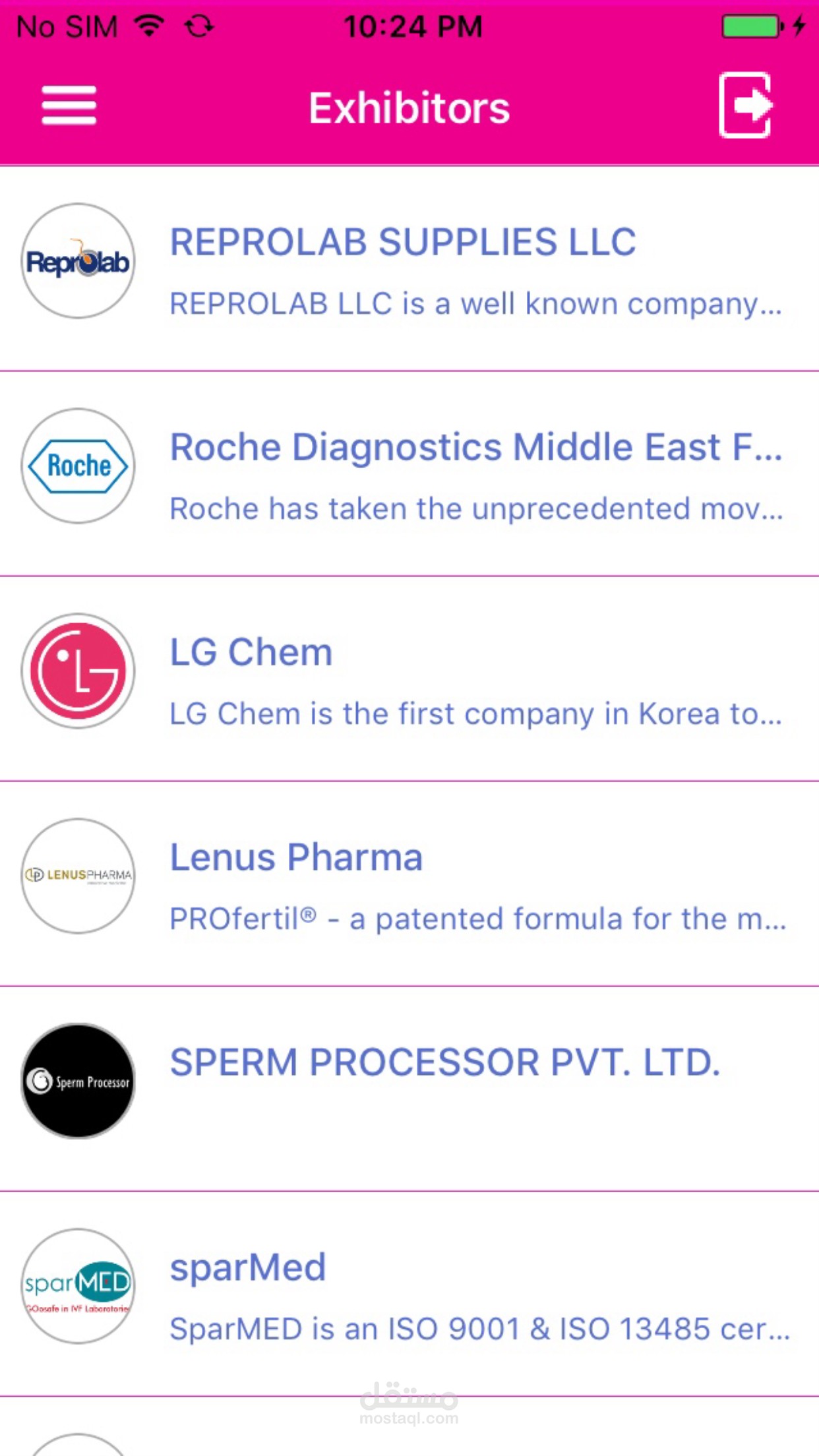Open the hamburger drawer menu
Viewport: 819px width, 1456px height.
point(69,106)
